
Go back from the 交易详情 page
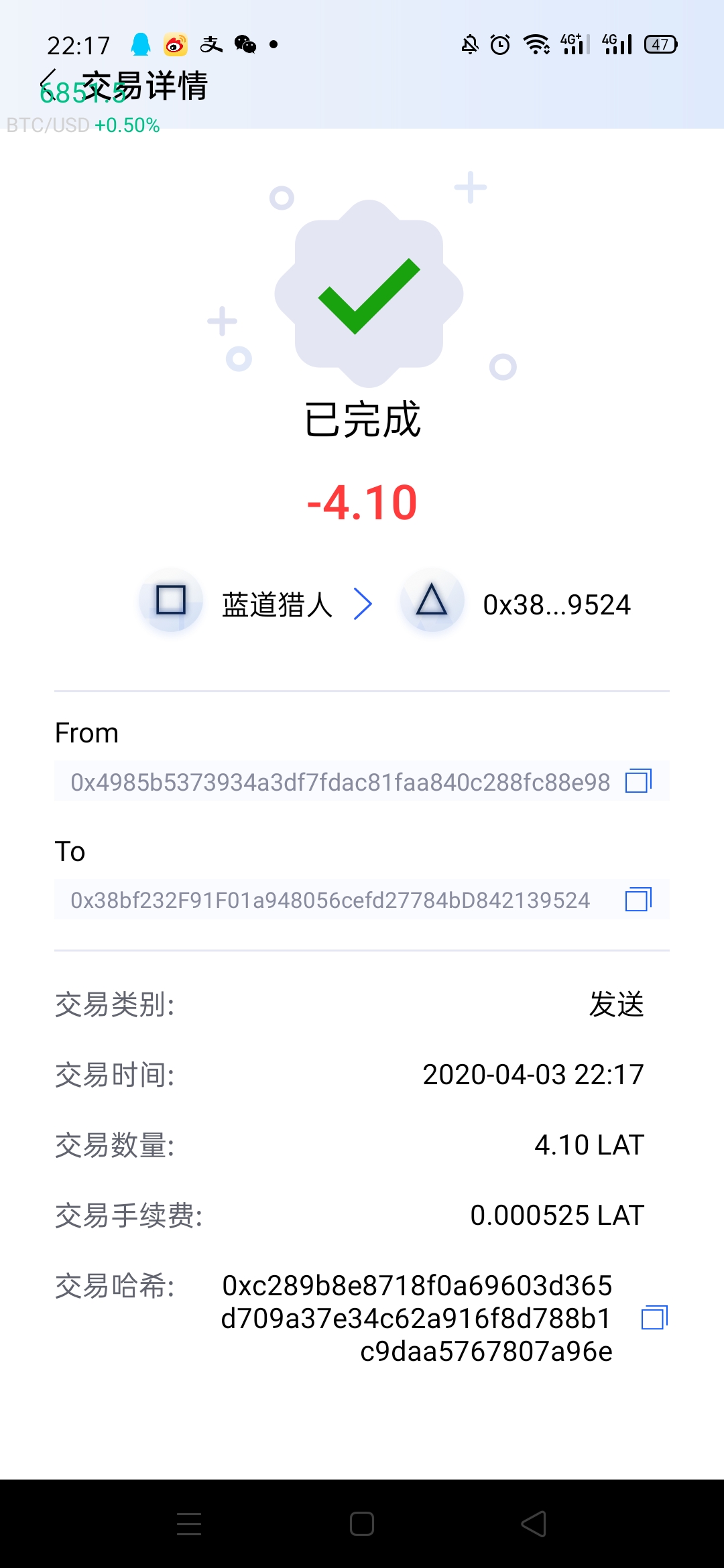[x=48, y=86]
